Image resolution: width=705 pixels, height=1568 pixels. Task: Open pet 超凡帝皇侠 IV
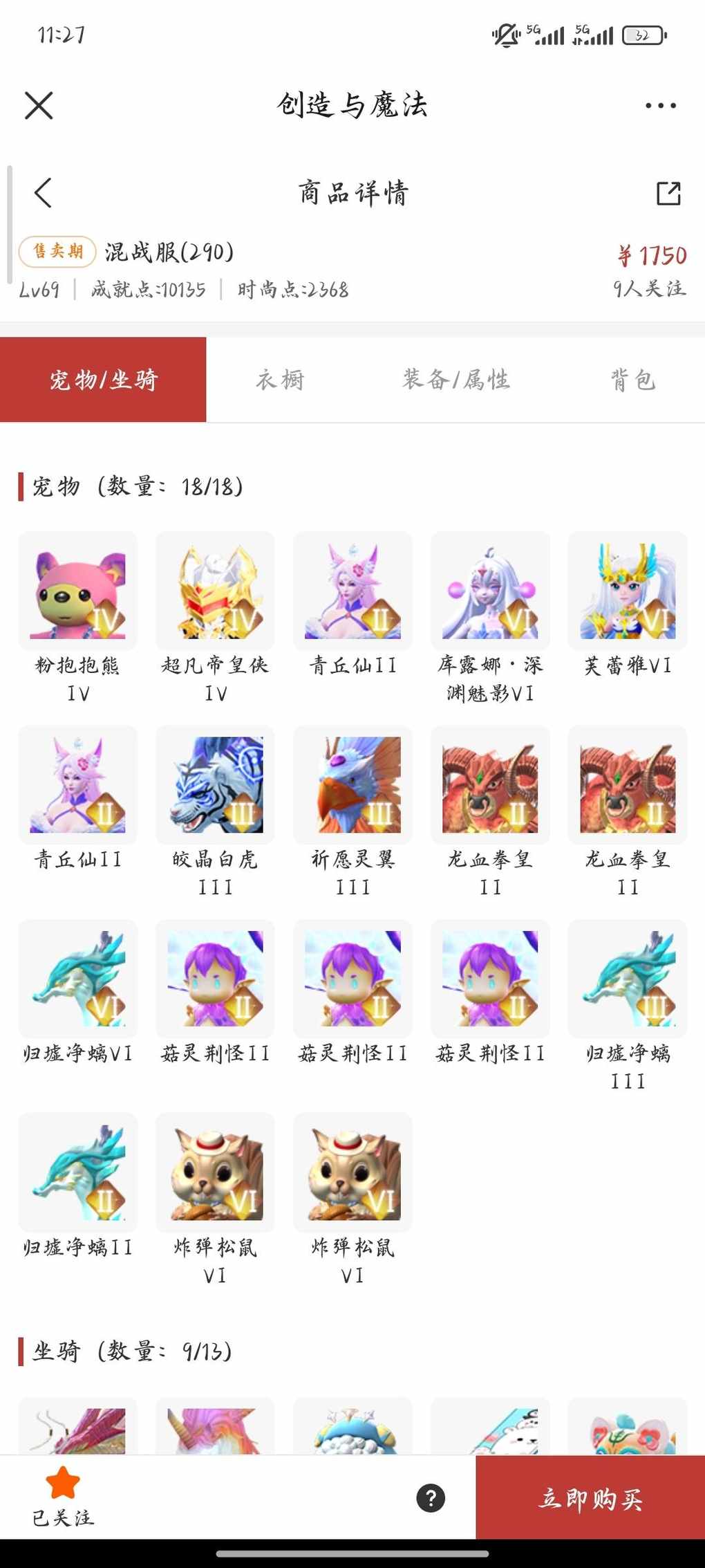(215, 591)
